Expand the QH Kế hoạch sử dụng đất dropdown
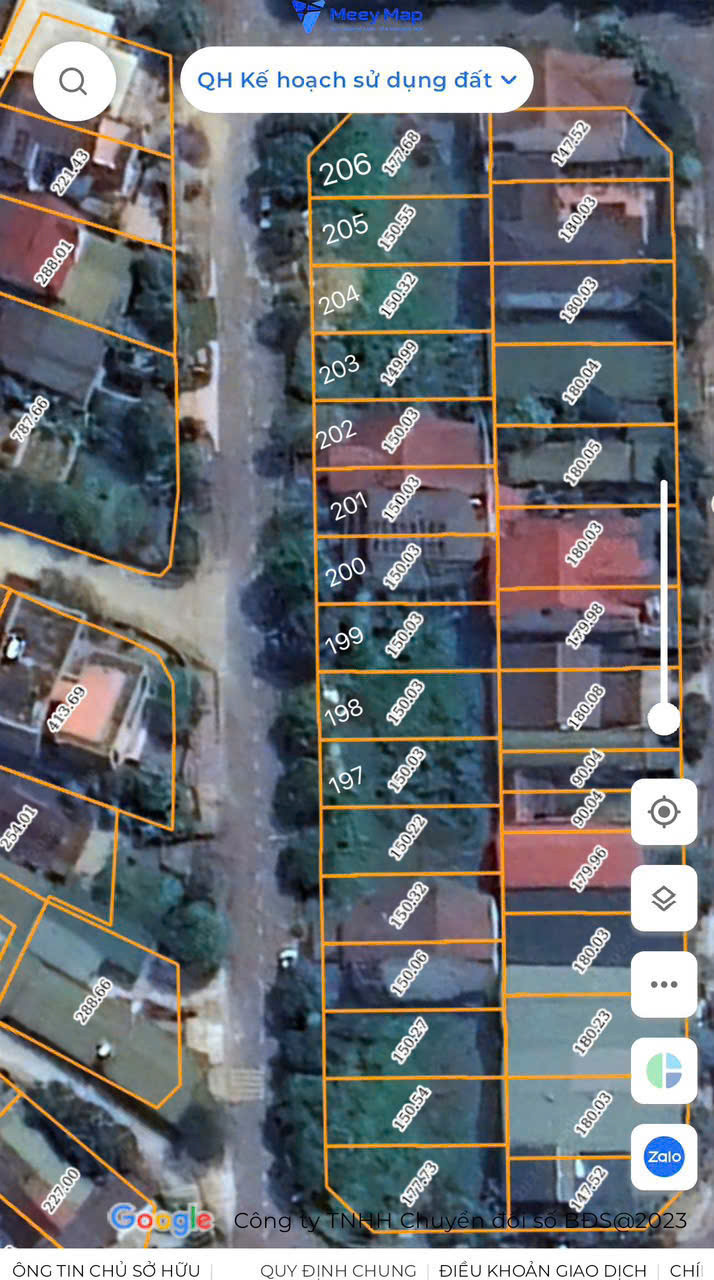The height and width of the screenshot is (1280, 714). click(357, 80)
